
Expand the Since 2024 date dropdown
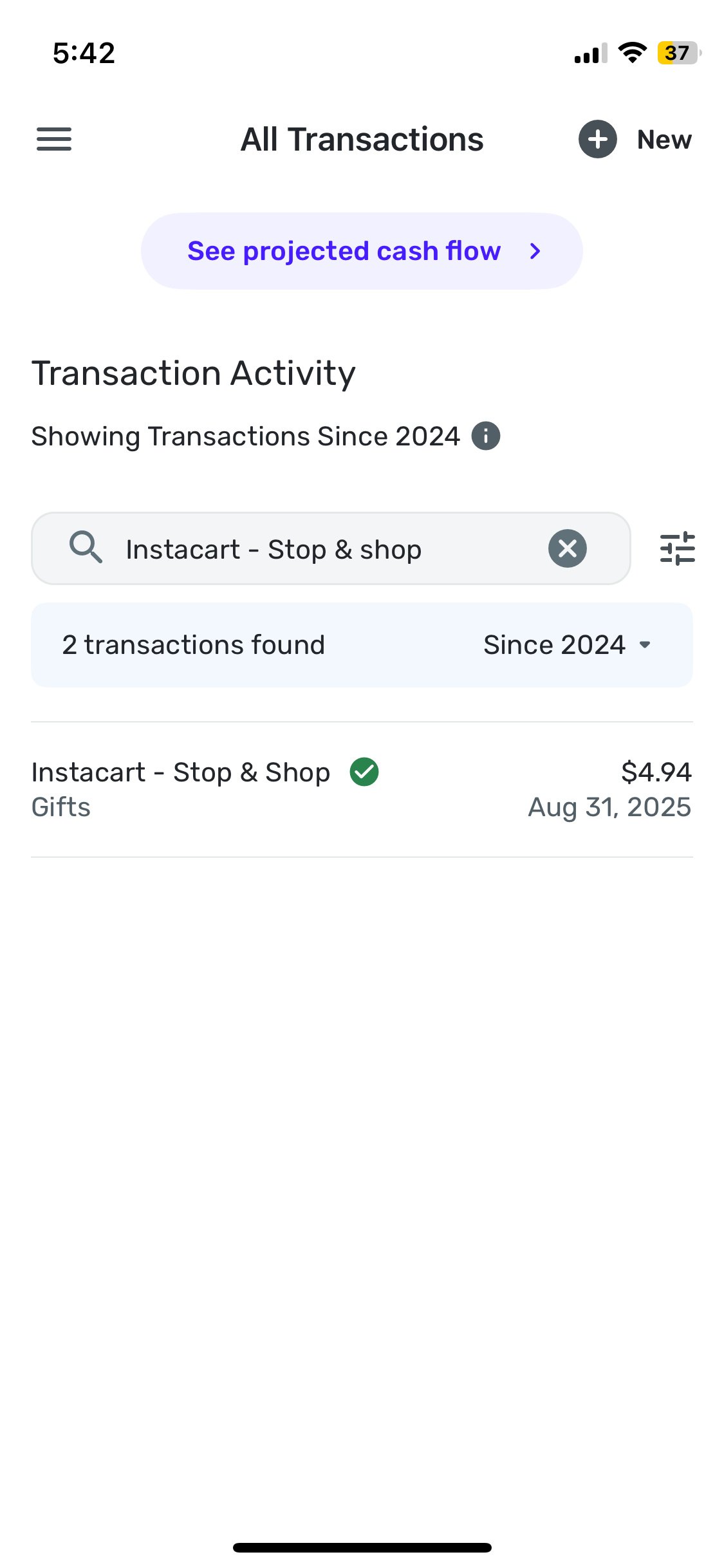point(566,645)
